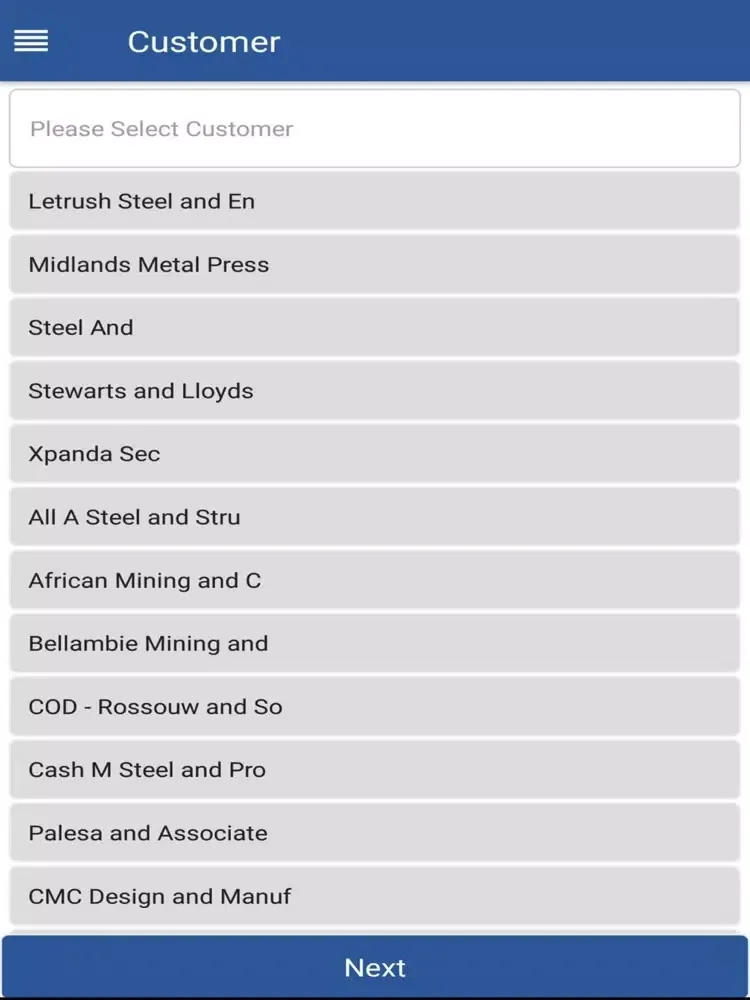The image size is (750, 1000).
Task: Select customer Letrush Steel and En
Action: pos(374,201)
